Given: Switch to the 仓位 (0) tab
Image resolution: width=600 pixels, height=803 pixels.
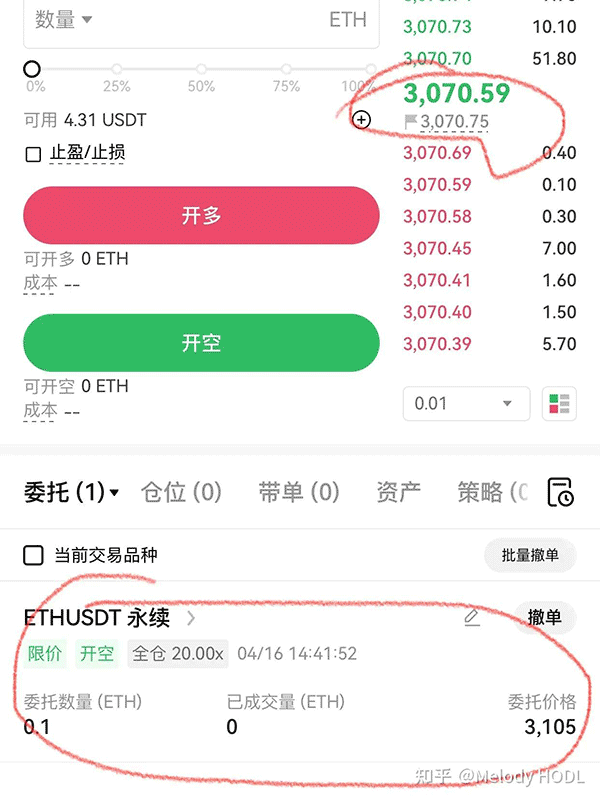Looking at the screenshot, I should (x=181, y=492).
